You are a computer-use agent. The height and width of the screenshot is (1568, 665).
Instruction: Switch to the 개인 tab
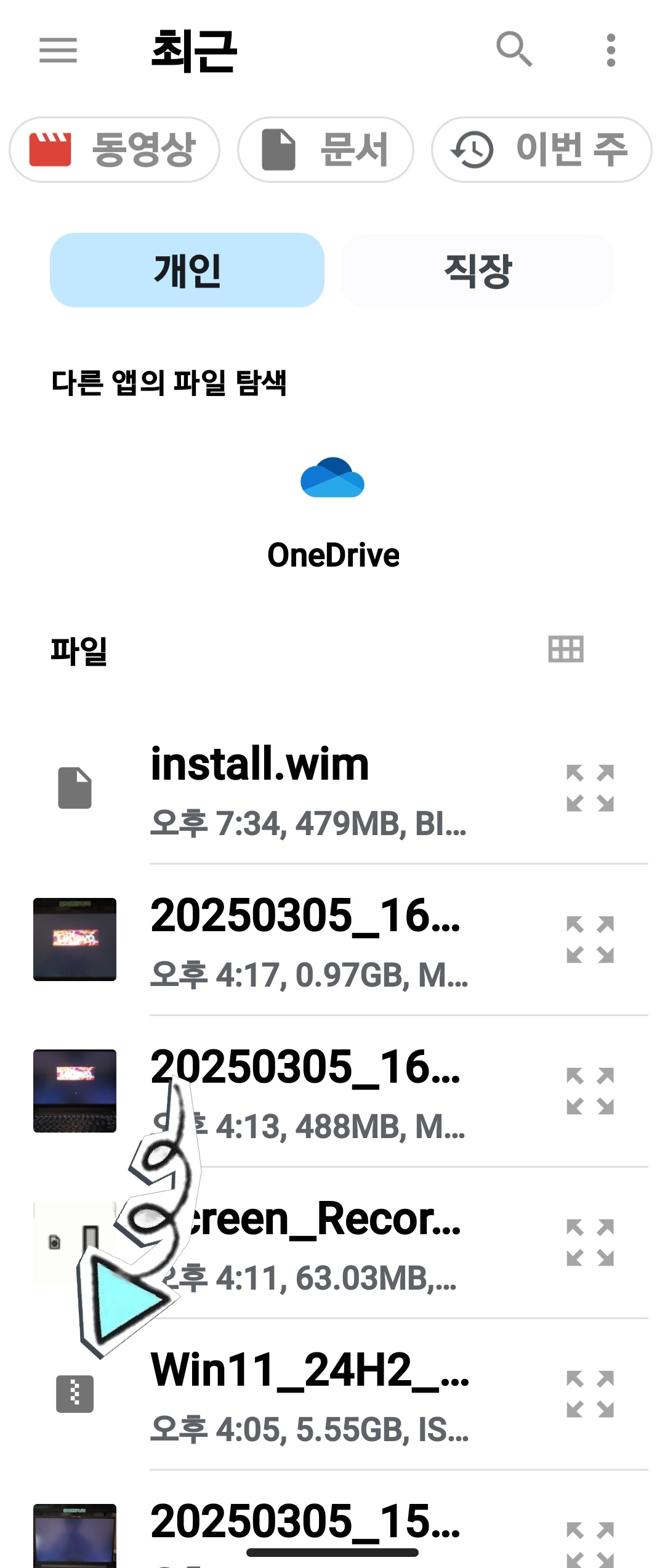point(187,270)
